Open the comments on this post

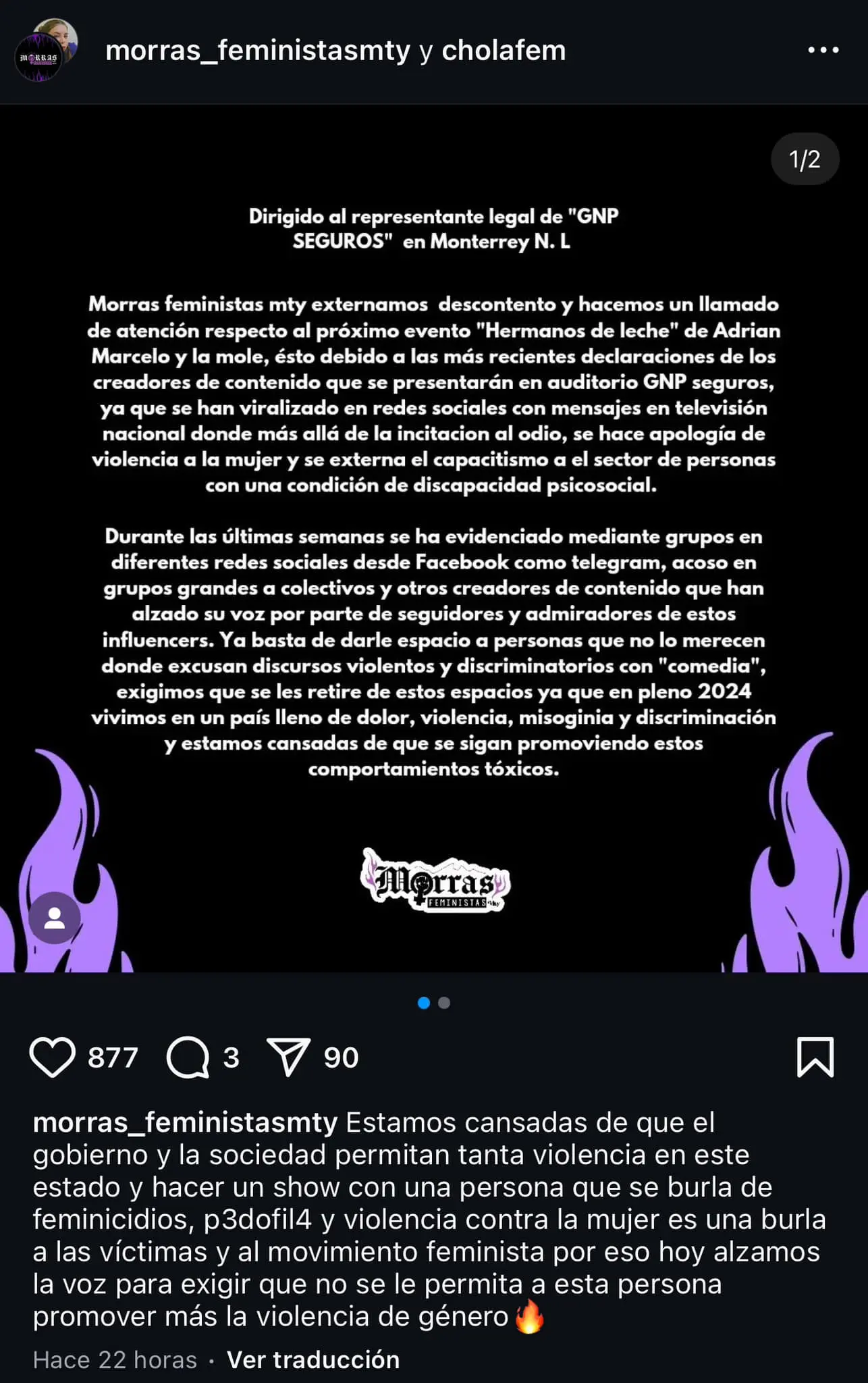(188, 1057)
